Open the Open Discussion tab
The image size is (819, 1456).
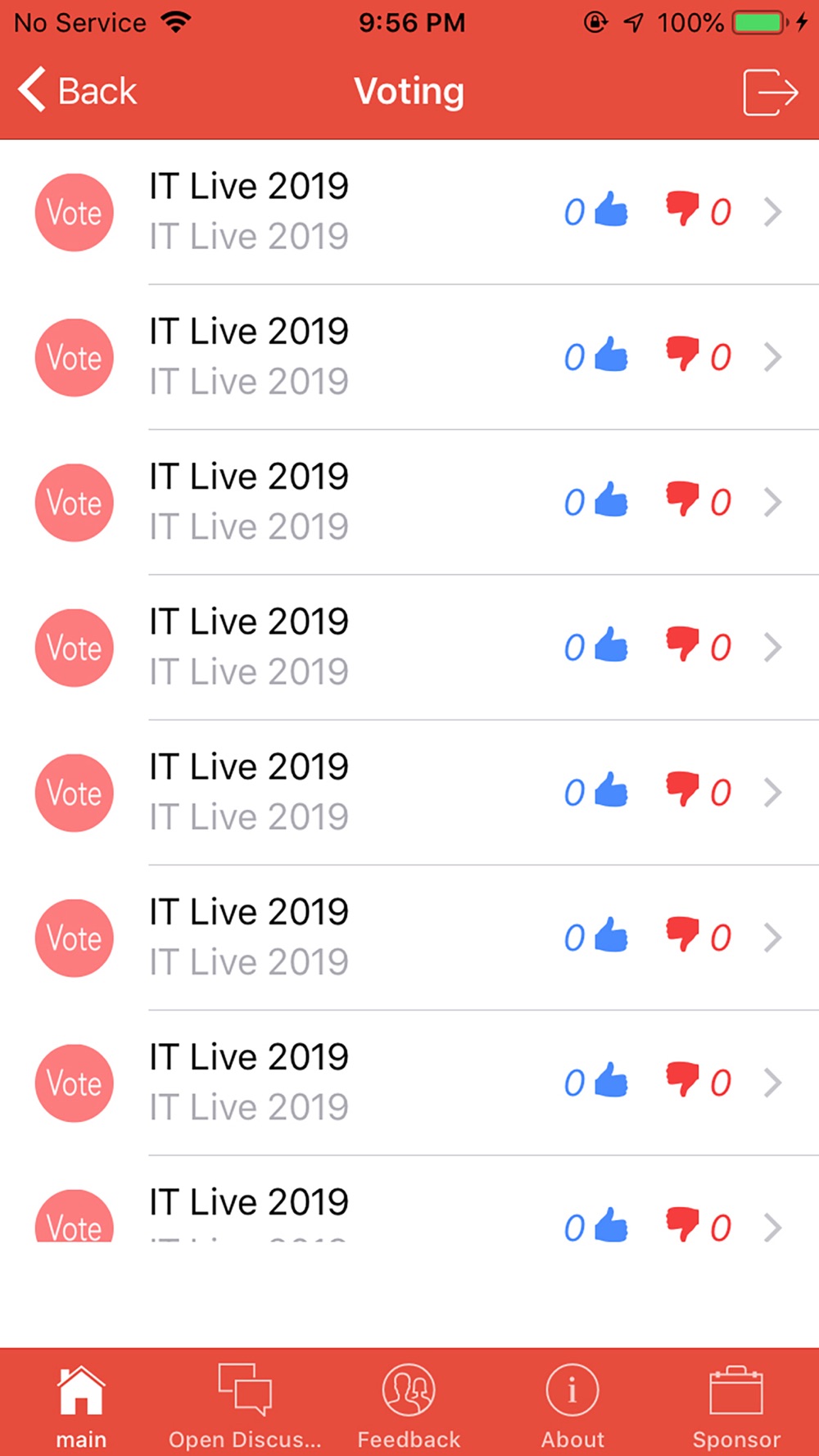coord(245,1405)
